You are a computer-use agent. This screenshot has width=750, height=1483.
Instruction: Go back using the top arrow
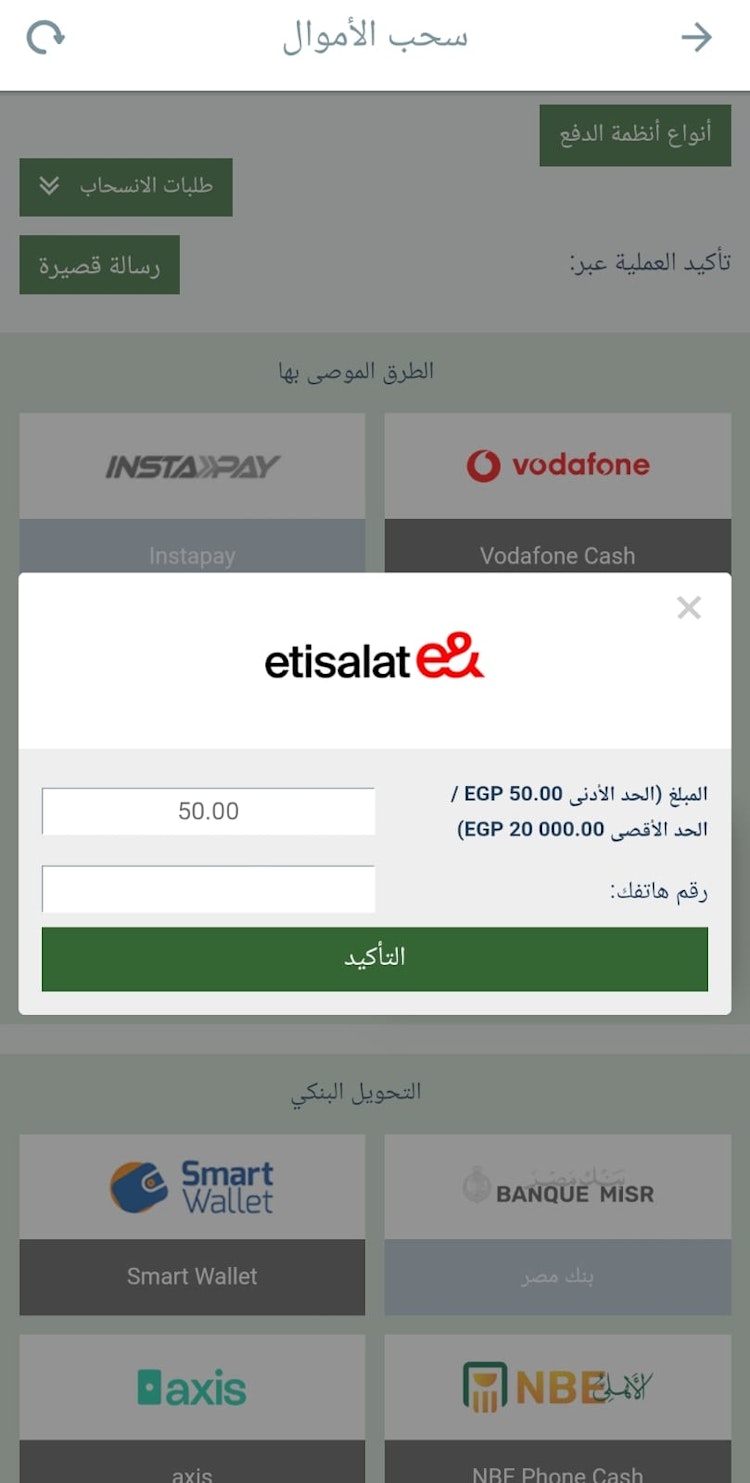pyautogui.click(x=696, y=39)
